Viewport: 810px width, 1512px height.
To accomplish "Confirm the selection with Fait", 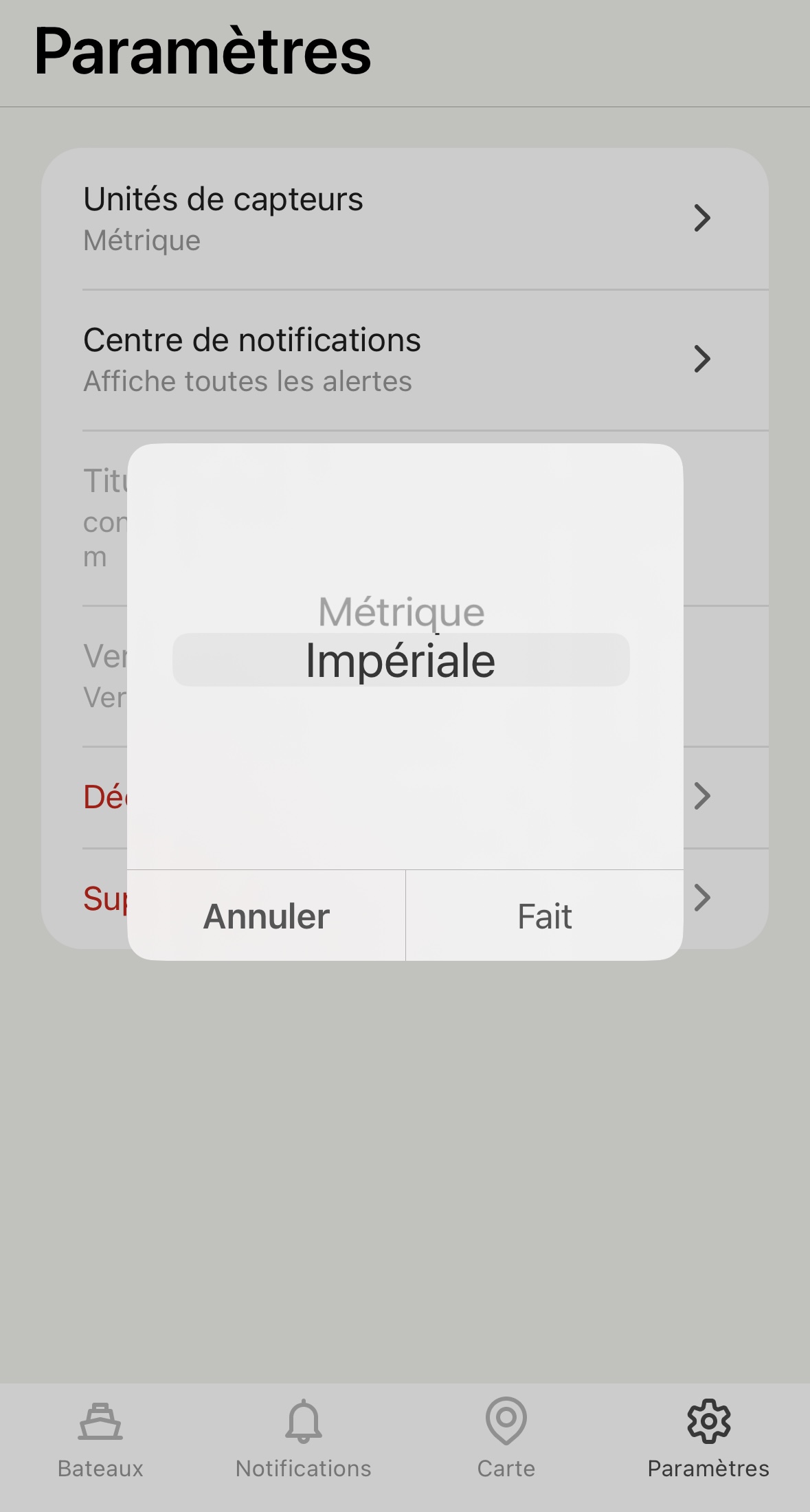I will 545,916.
